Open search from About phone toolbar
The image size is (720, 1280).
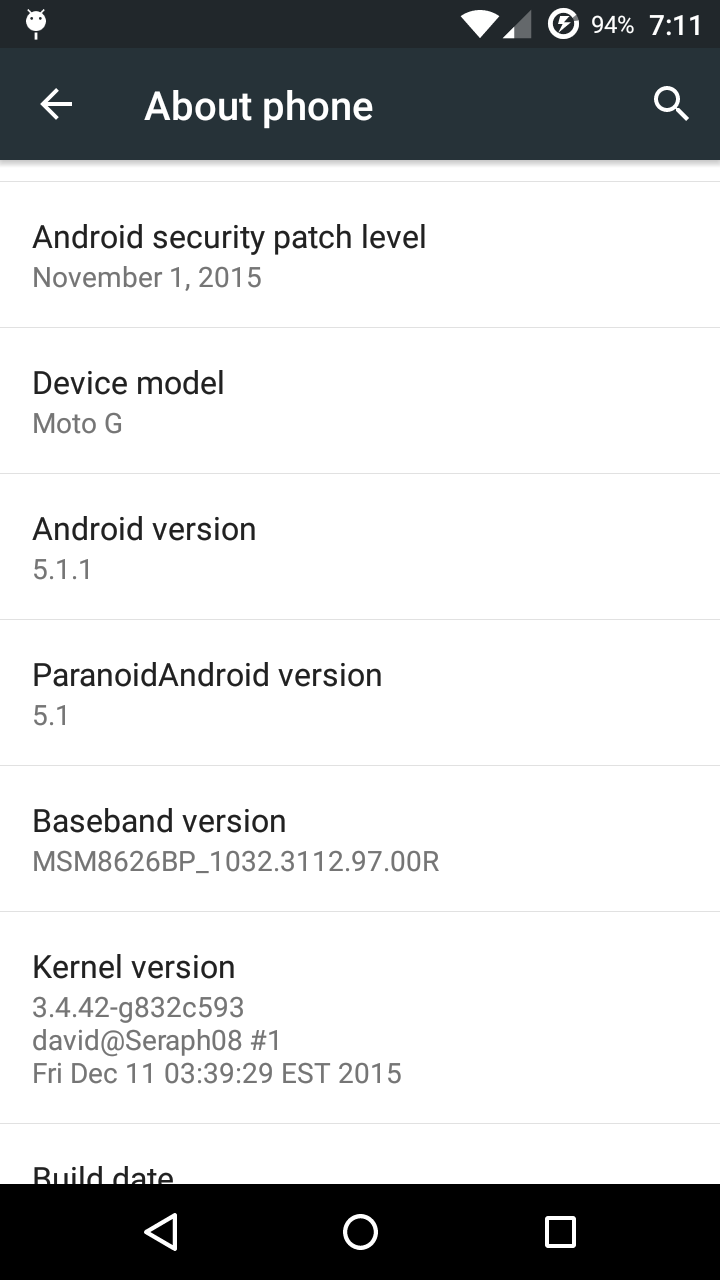coord(670,103)
